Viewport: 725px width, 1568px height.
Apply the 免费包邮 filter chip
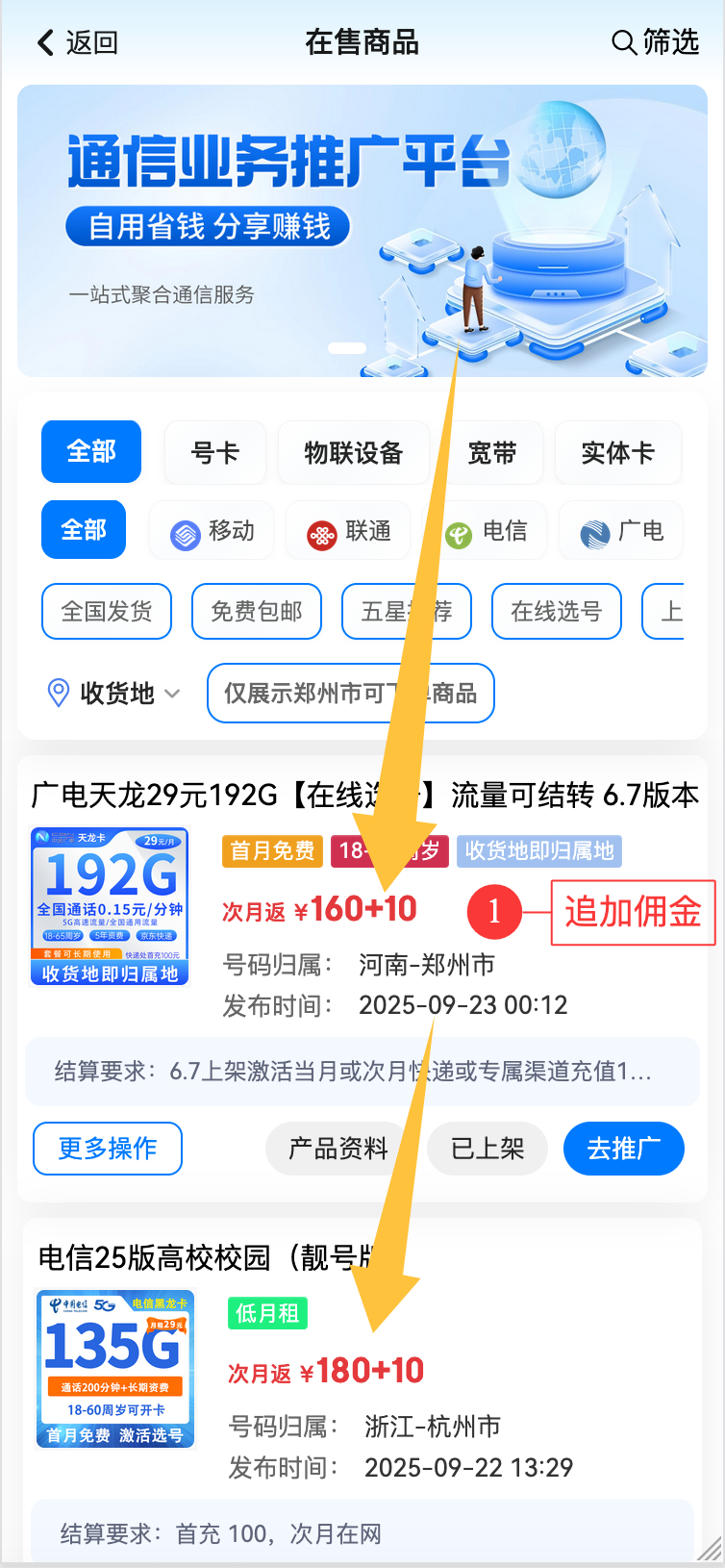[x=257, y=612]
